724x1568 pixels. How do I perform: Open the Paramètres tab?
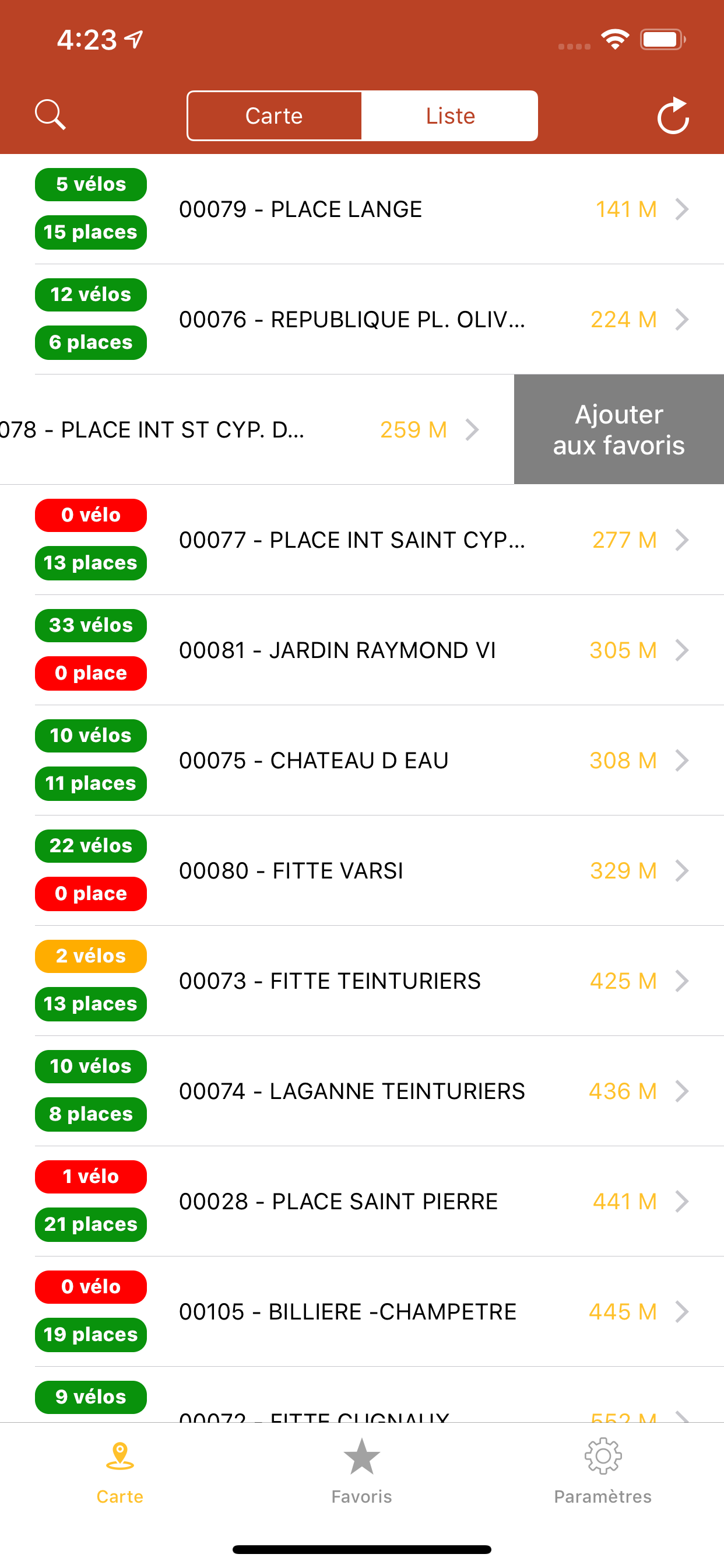(x=602, y=1471)
